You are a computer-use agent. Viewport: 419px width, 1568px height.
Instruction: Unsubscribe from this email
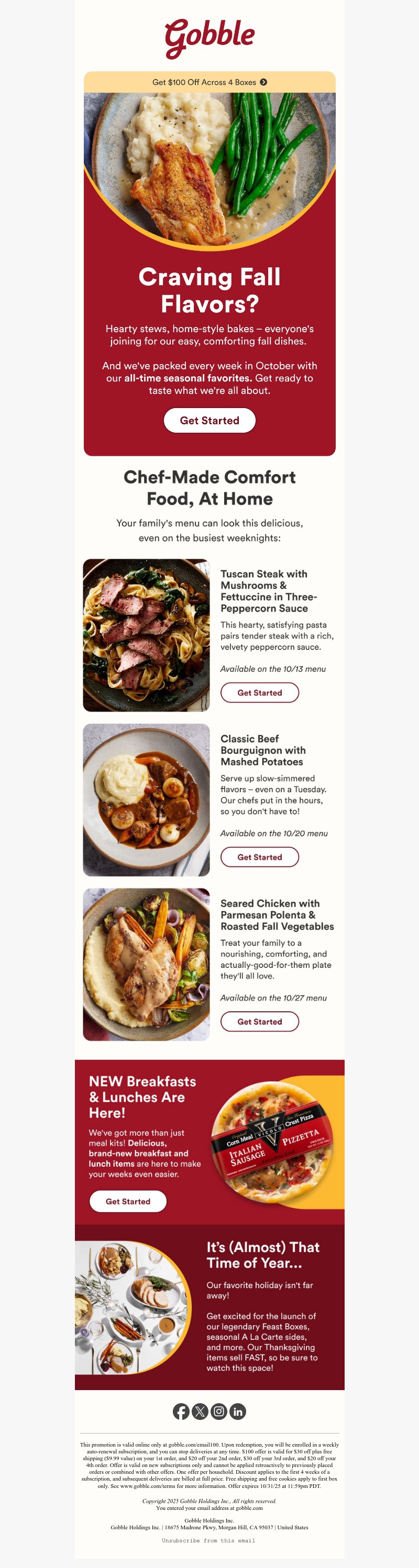tap(208, 1540)
